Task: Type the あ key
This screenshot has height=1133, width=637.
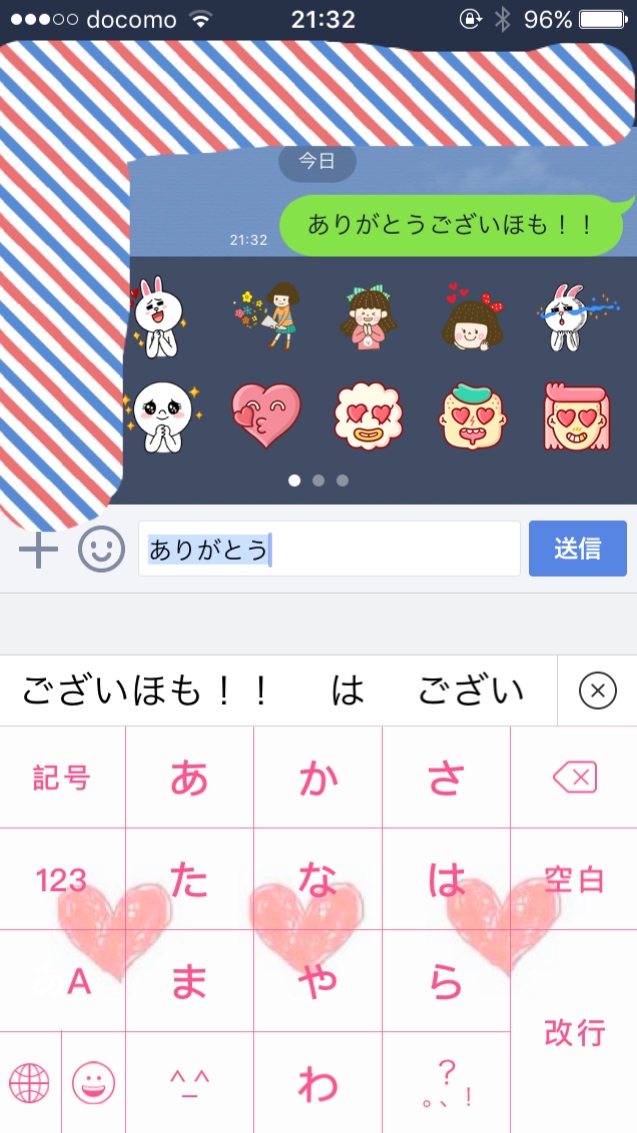Action: (x=189, y=777)
